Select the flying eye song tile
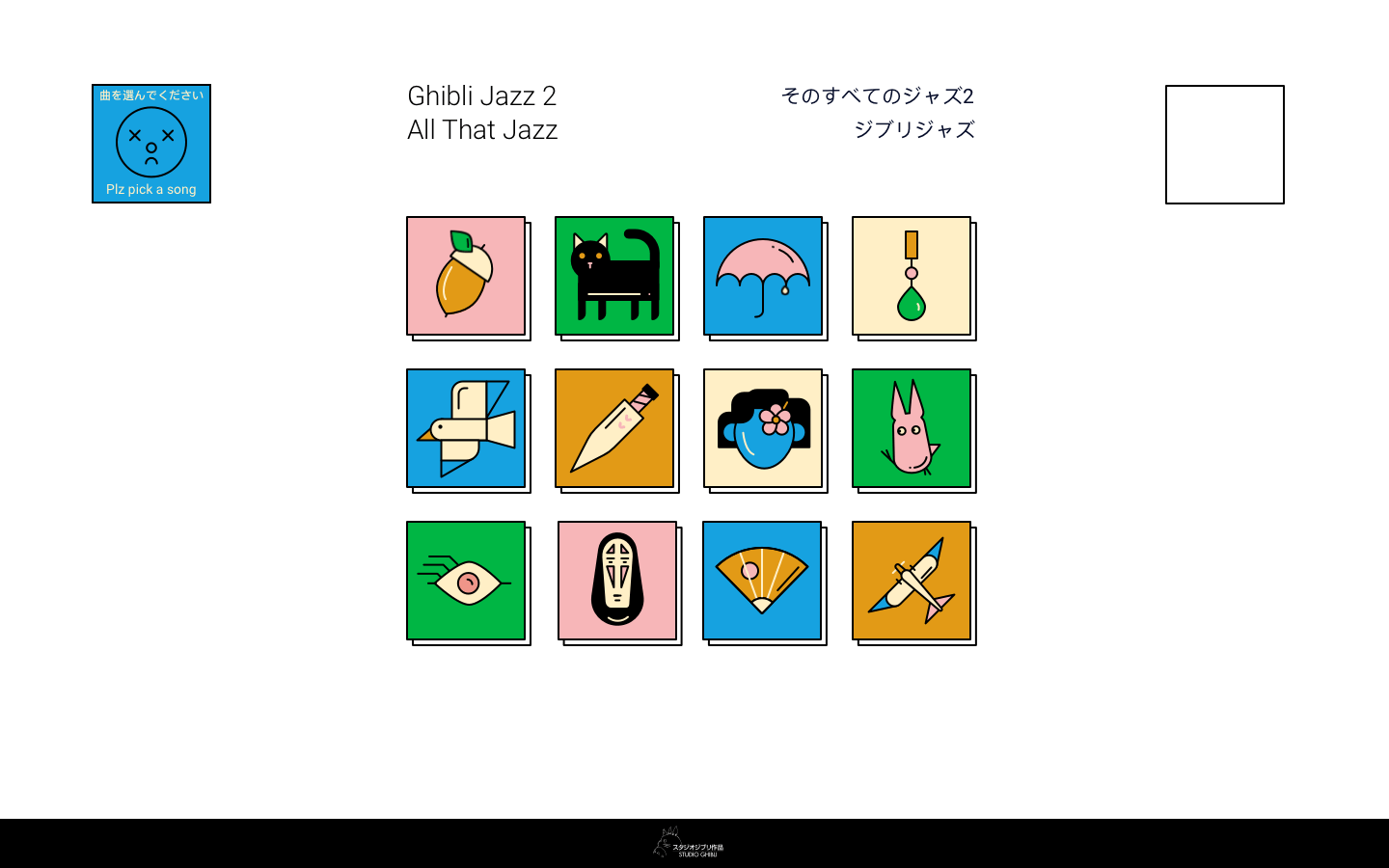The height and width of the screenshot is (868, 1389). tap(466, 581)
